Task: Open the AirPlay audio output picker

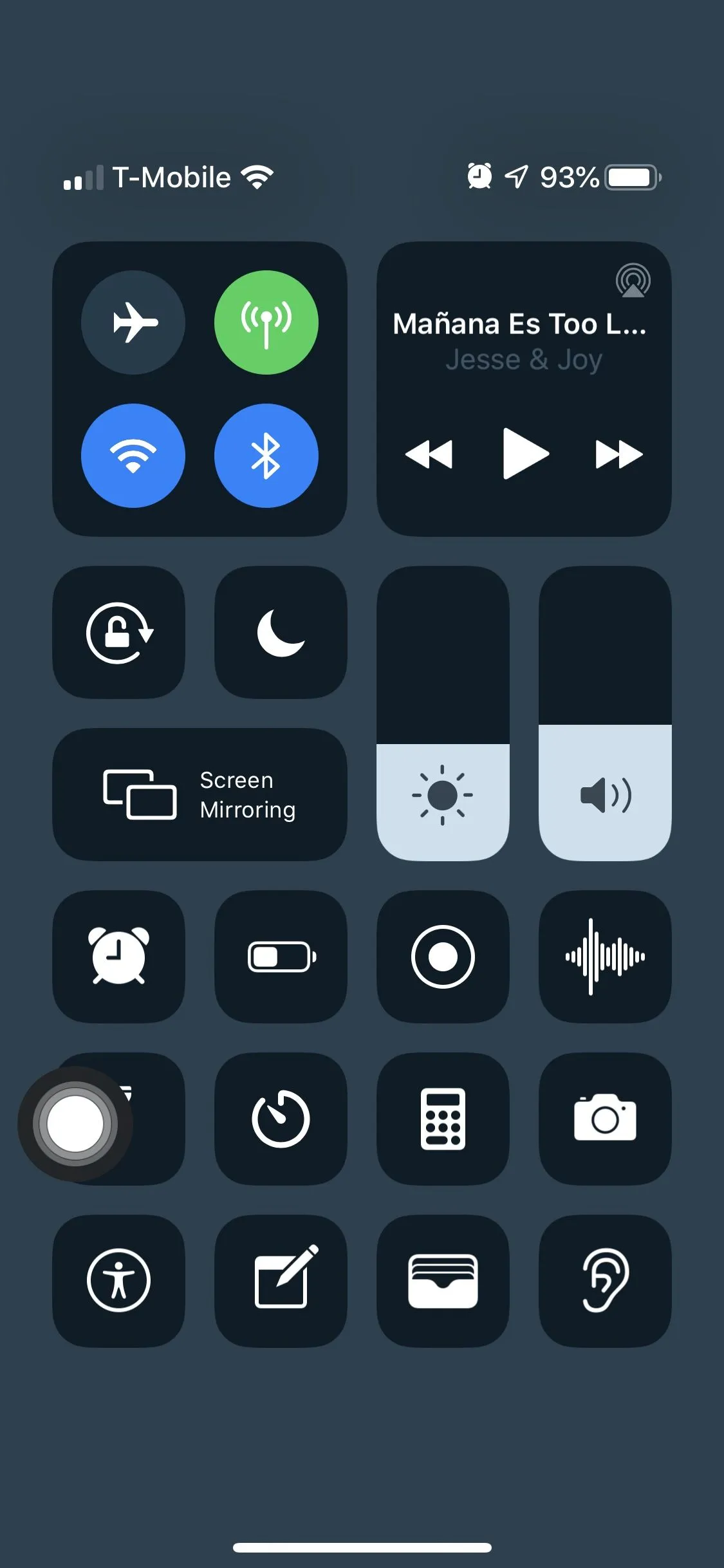Action: click(x=633, y=281)
